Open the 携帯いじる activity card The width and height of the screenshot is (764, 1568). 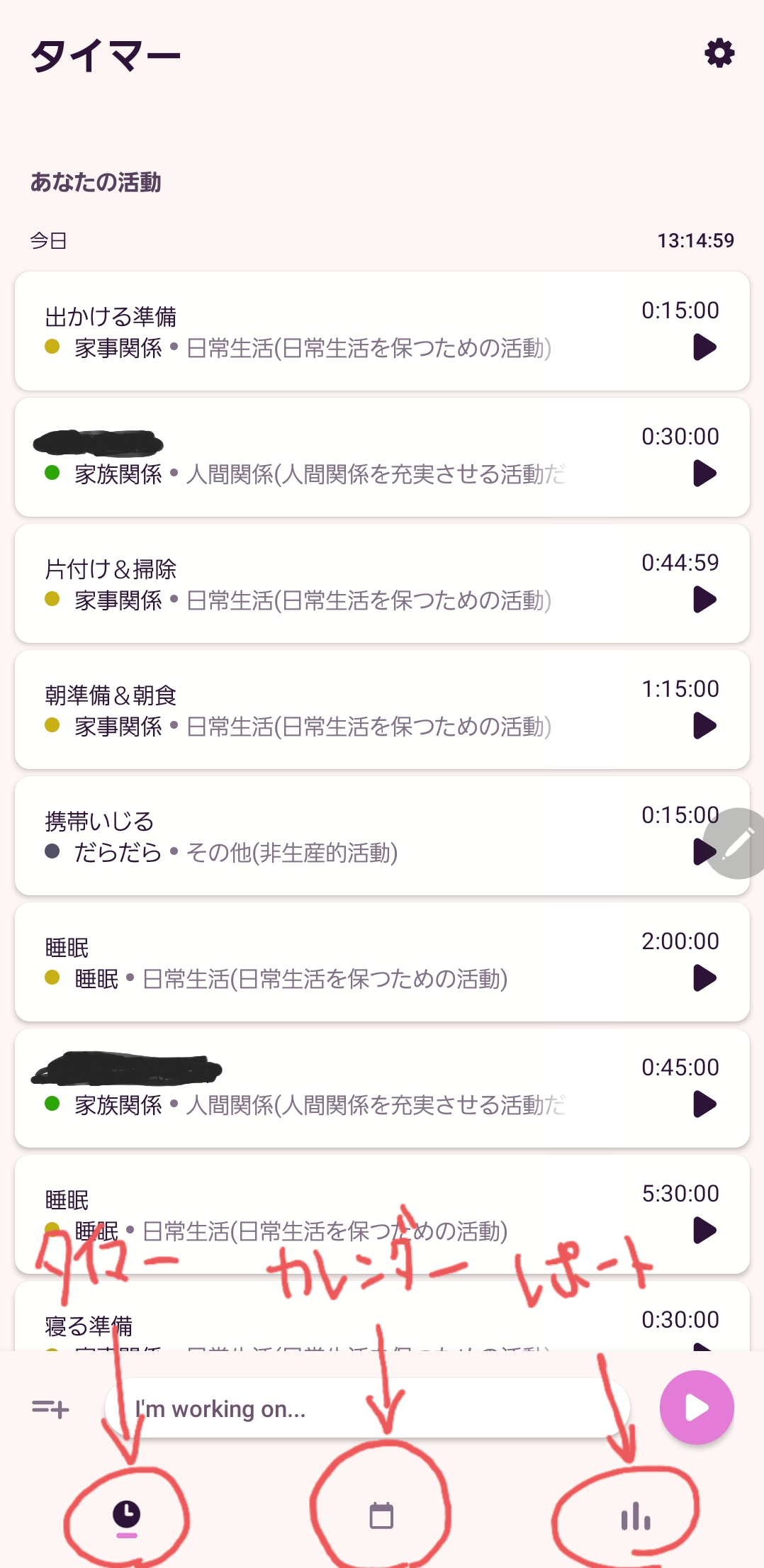pos(382,836)
